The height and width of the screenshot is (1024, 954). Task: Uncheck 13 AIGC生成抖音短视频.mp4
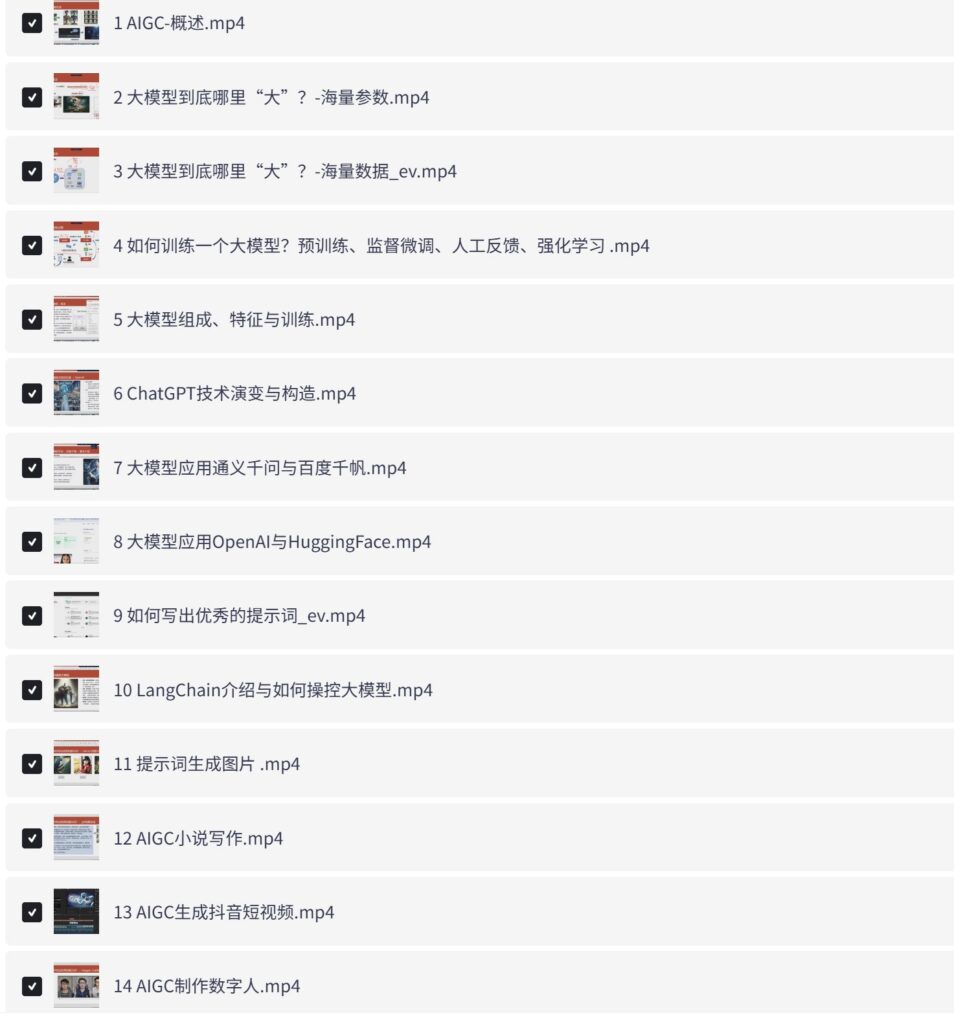[32, 912]
